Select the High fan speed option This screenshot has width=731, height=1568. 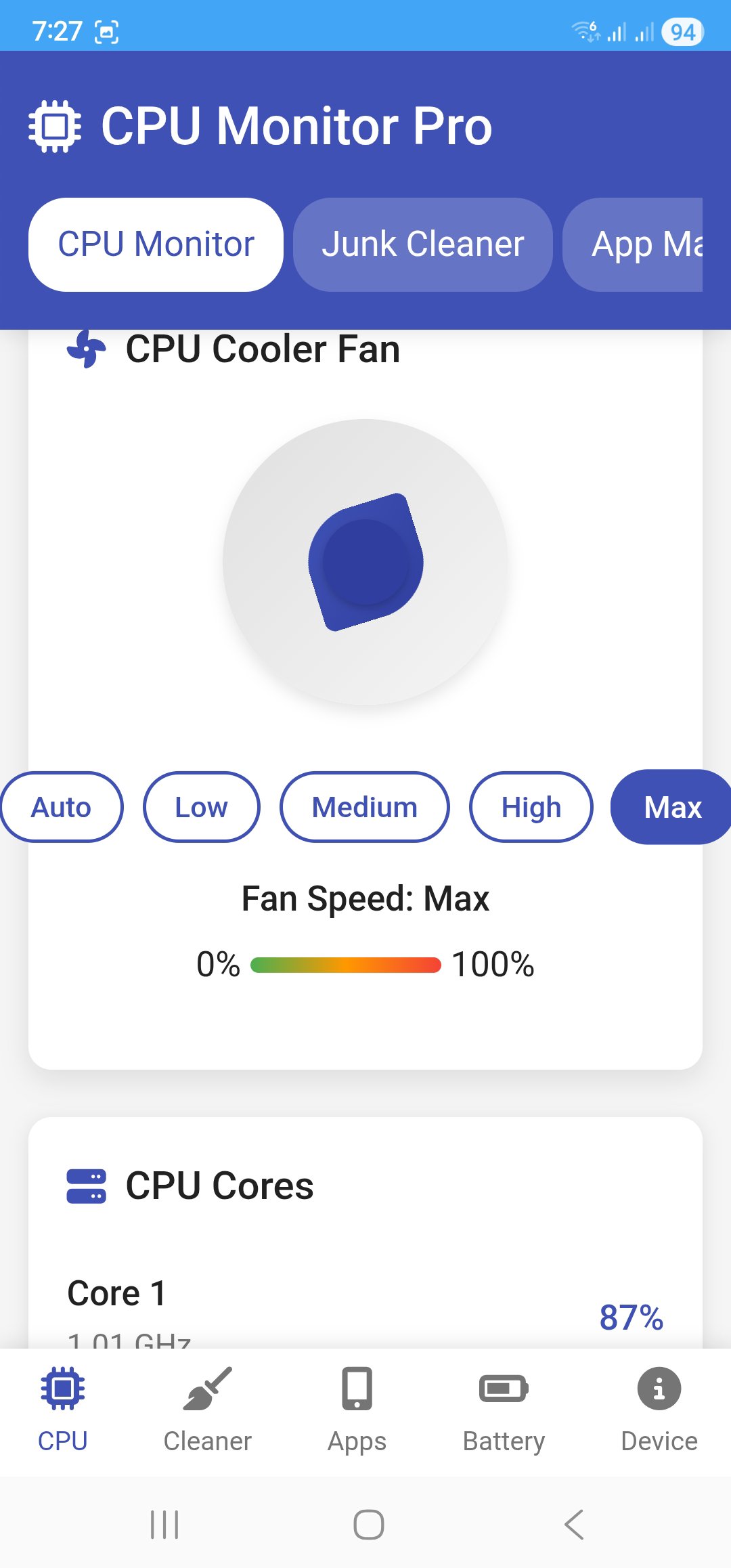coord(530,807)
